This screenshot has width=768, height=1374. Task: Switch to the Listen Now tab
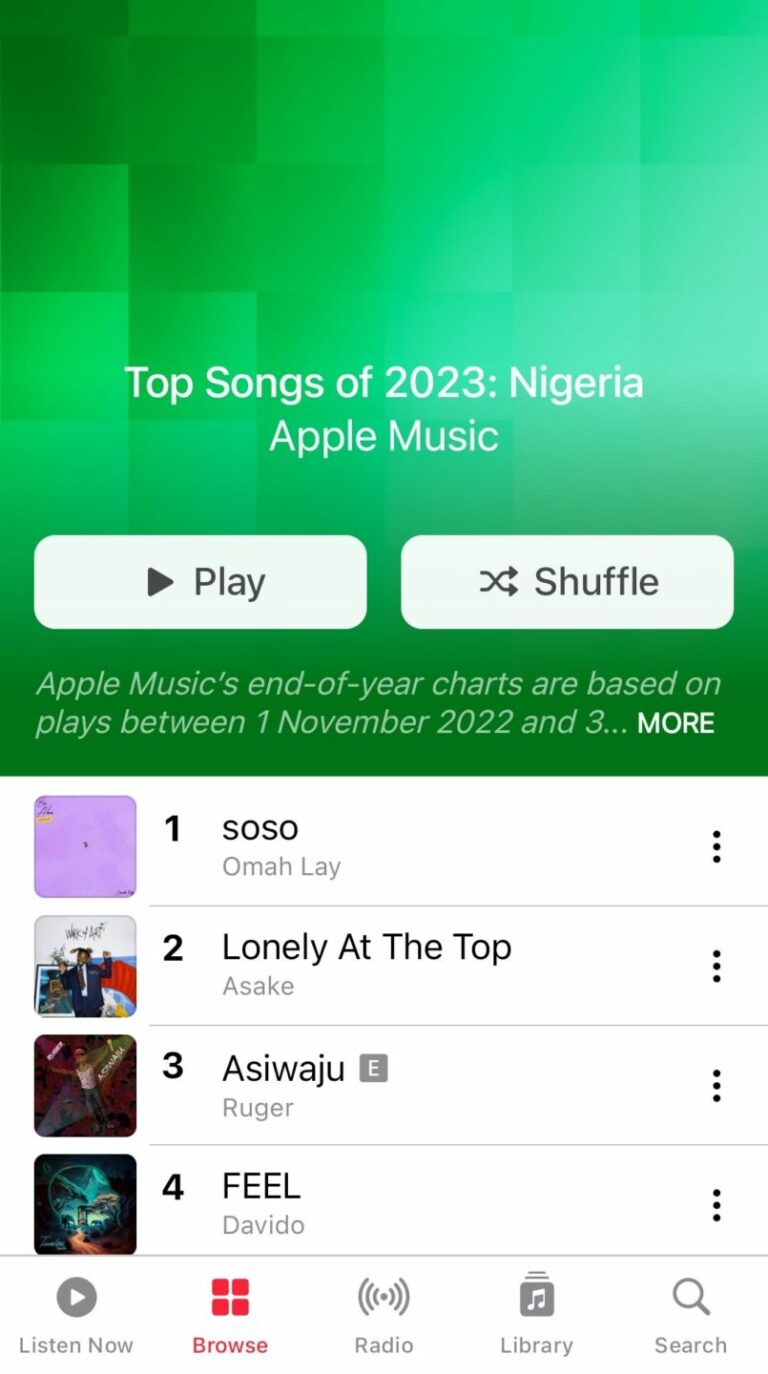click(x=76, y=1315)
